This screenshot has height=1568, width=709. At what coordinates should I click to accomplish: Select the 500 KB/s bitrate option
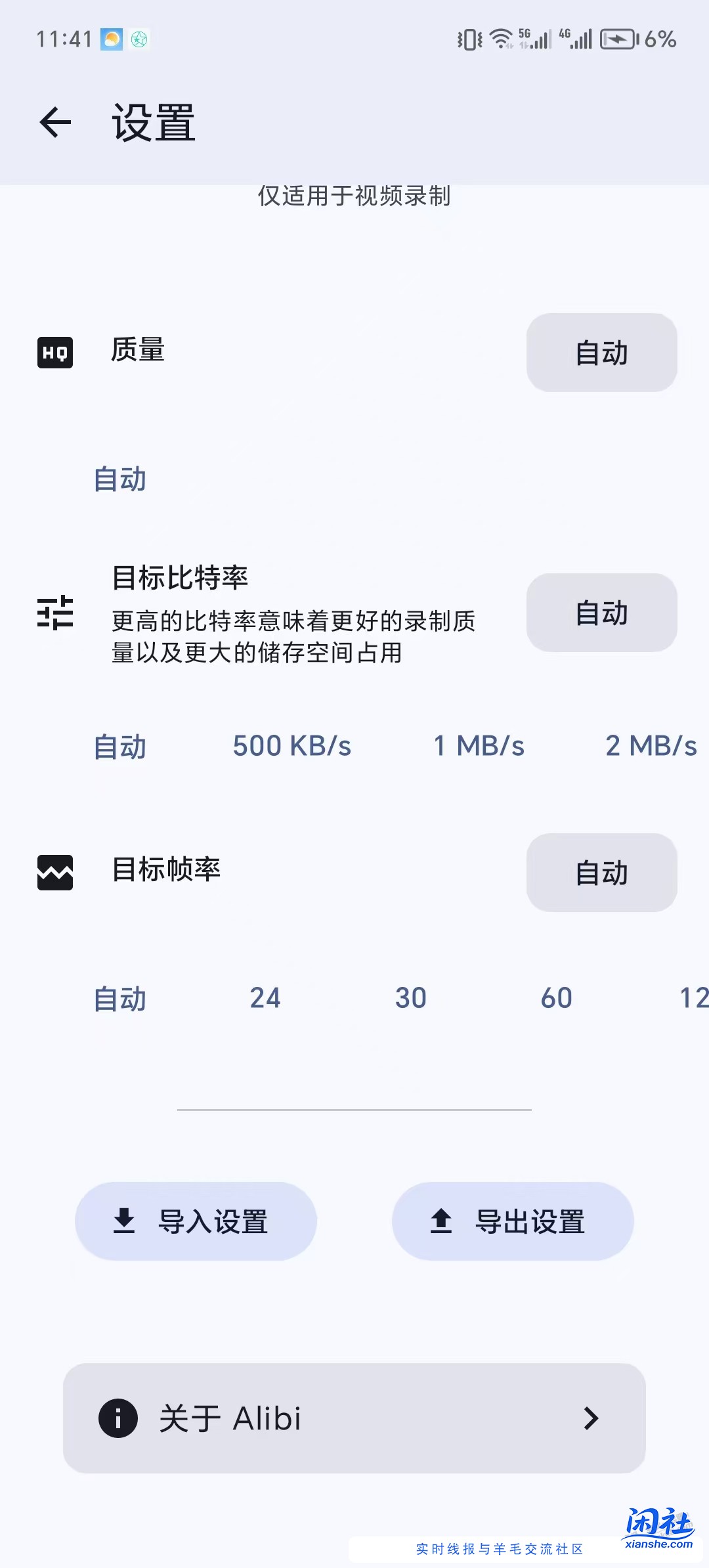(x=291, y=746)
